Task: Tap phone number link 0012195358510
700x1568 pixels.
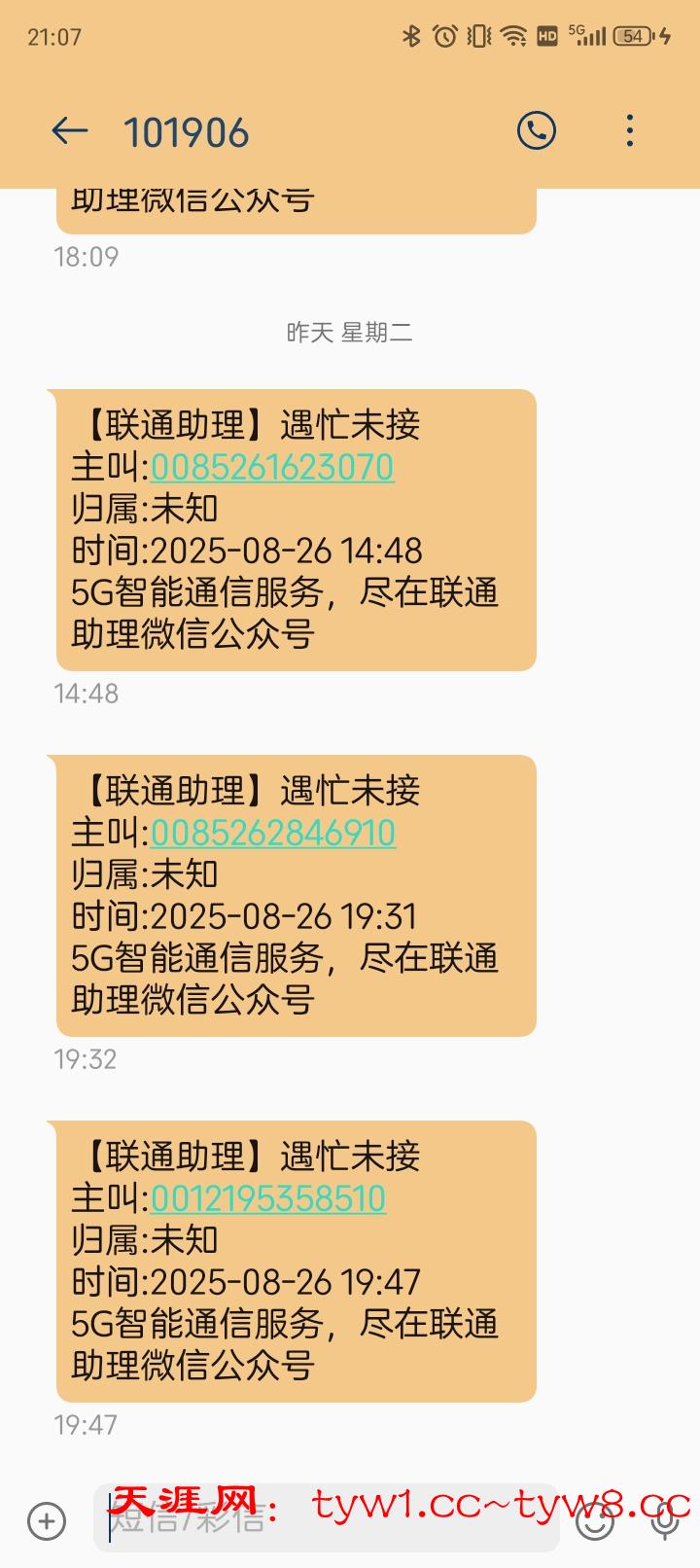Action: [268, 1199]
